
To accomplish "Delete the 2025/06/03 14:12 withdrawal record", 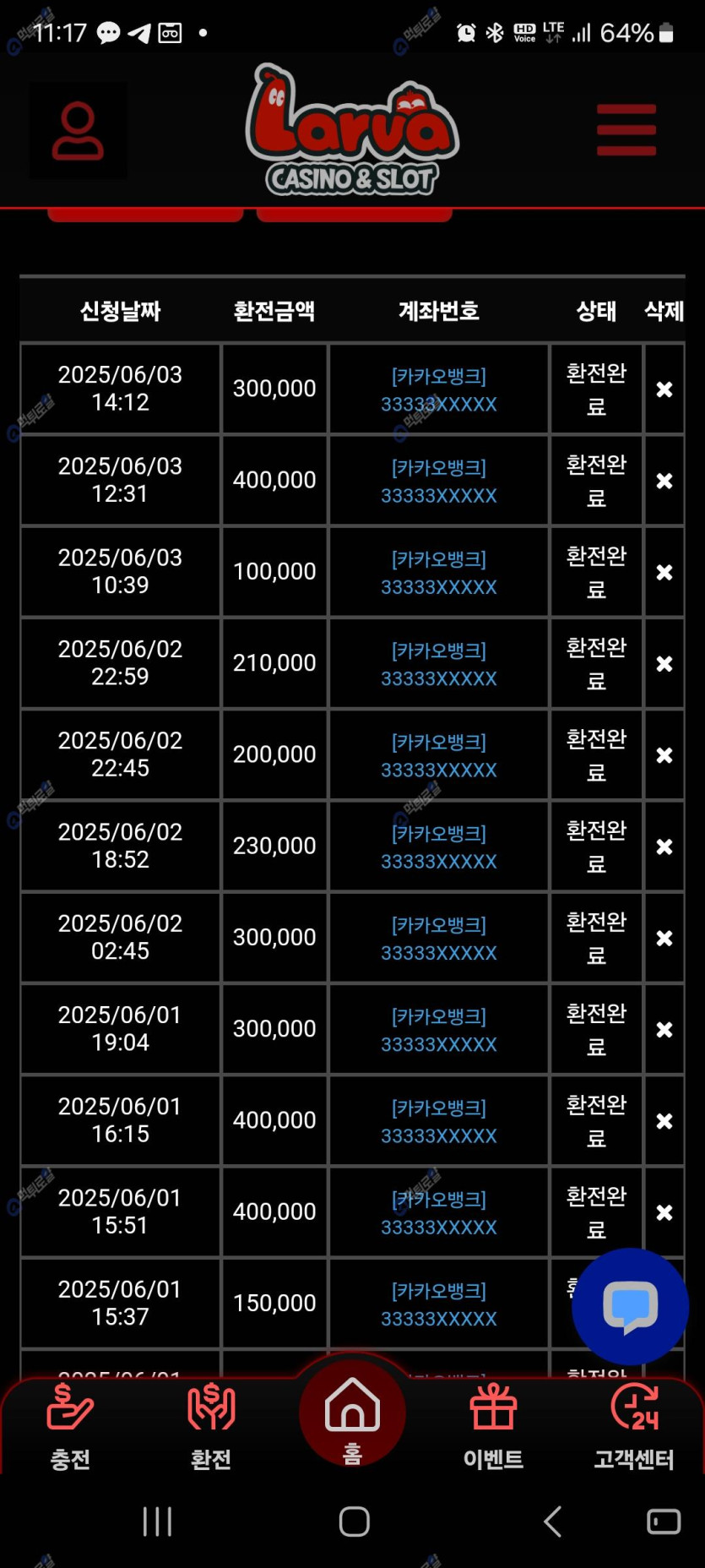I will click(664, 389).
